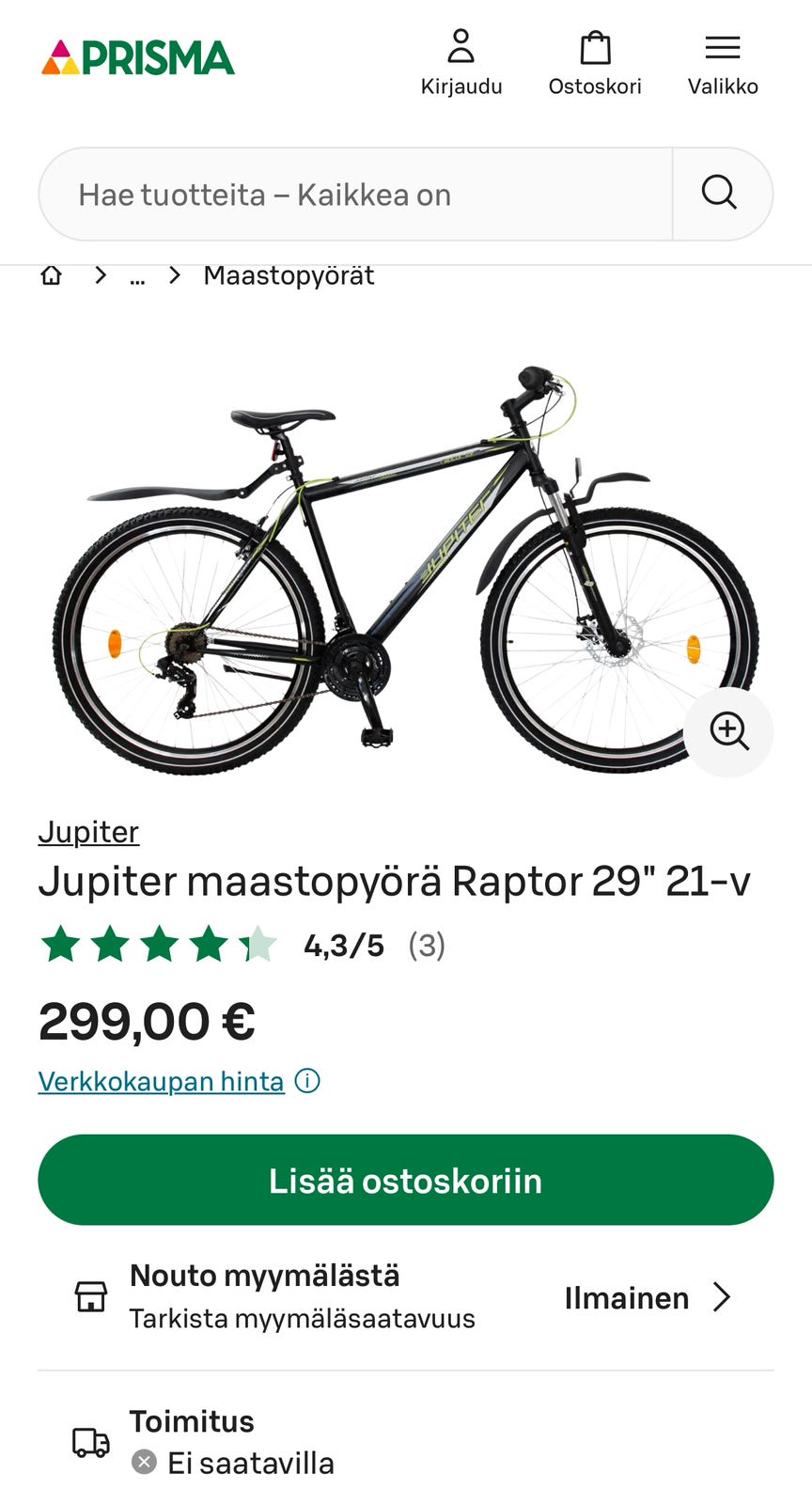Click the store pickup icon next to Nouto myymälästä
This screenshot has height=1504, width=812.
90,1296
